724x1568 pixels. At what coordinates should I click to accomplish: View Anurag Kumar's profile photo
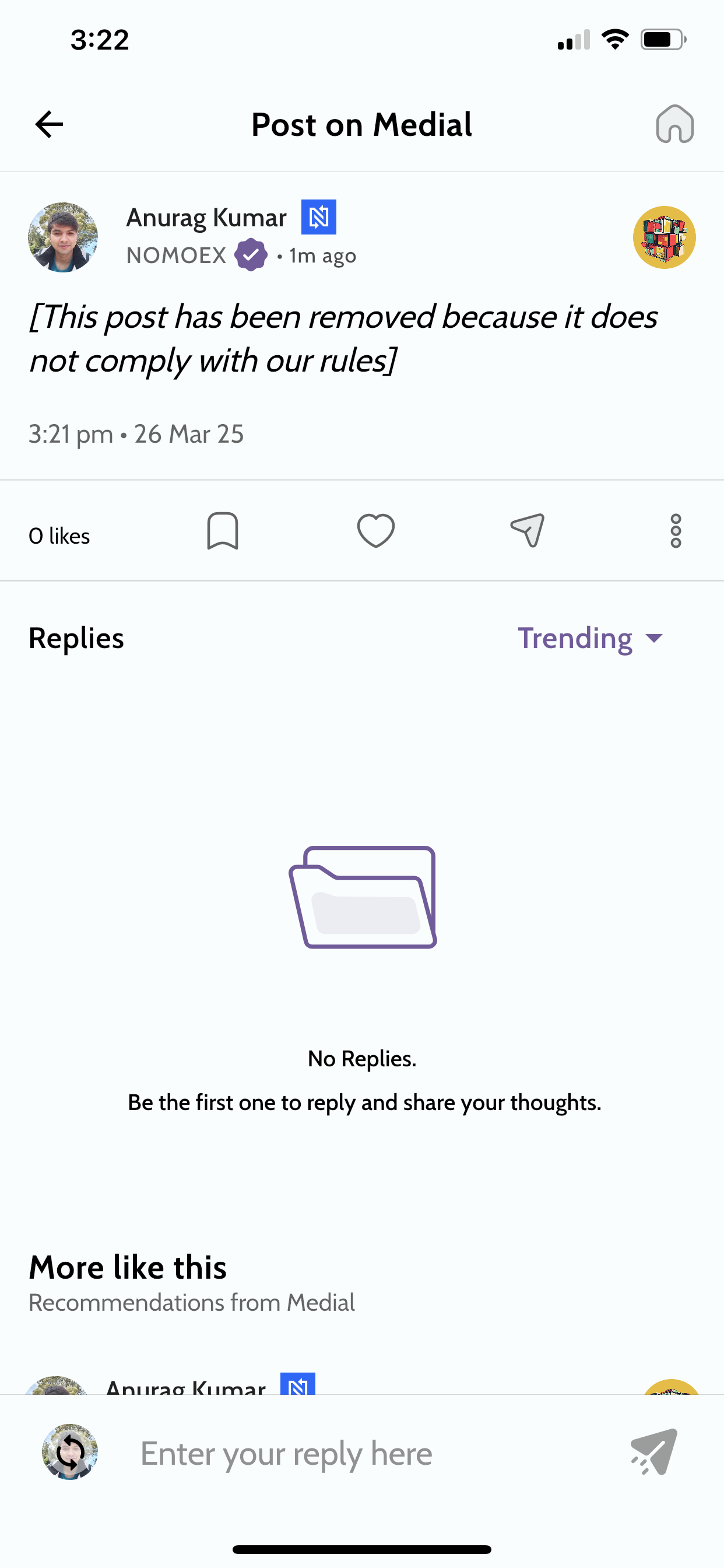click(64, 237)
